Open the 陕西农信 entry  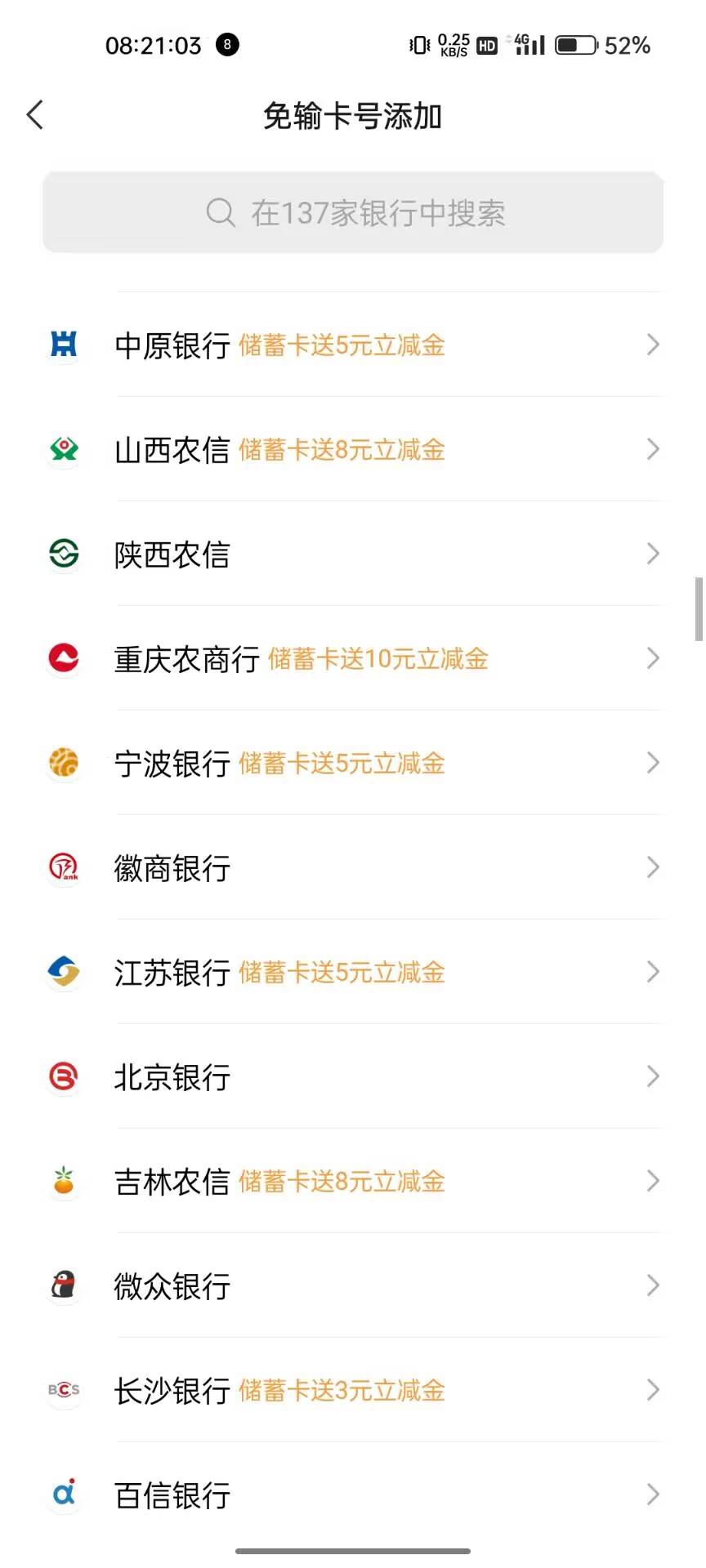(353, 554)
